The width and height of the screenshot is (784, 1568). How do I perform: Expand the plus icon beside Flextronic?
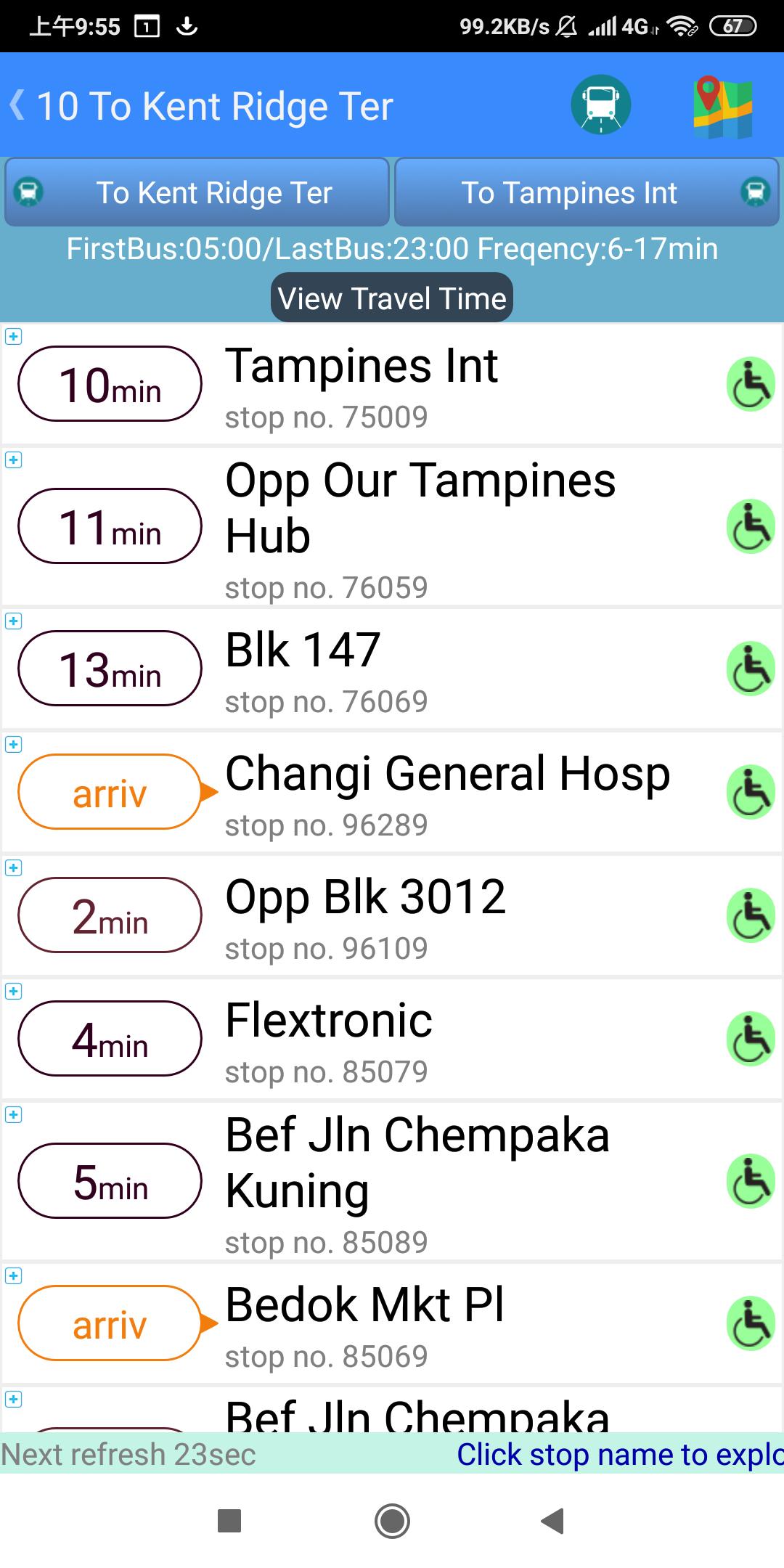pos(14,992)
